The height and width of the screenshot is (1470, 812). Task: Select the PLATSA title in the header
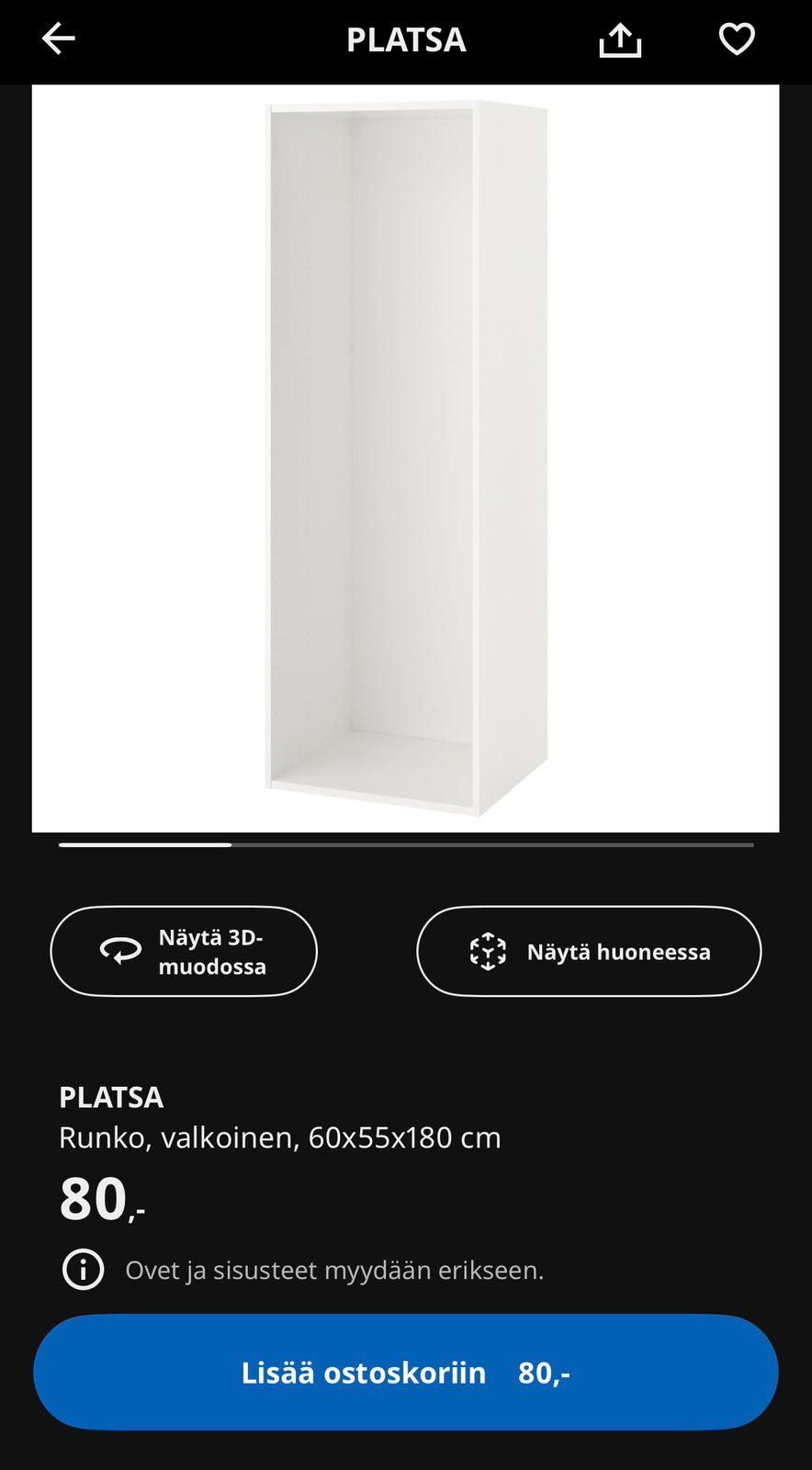[x=406, y=40]
